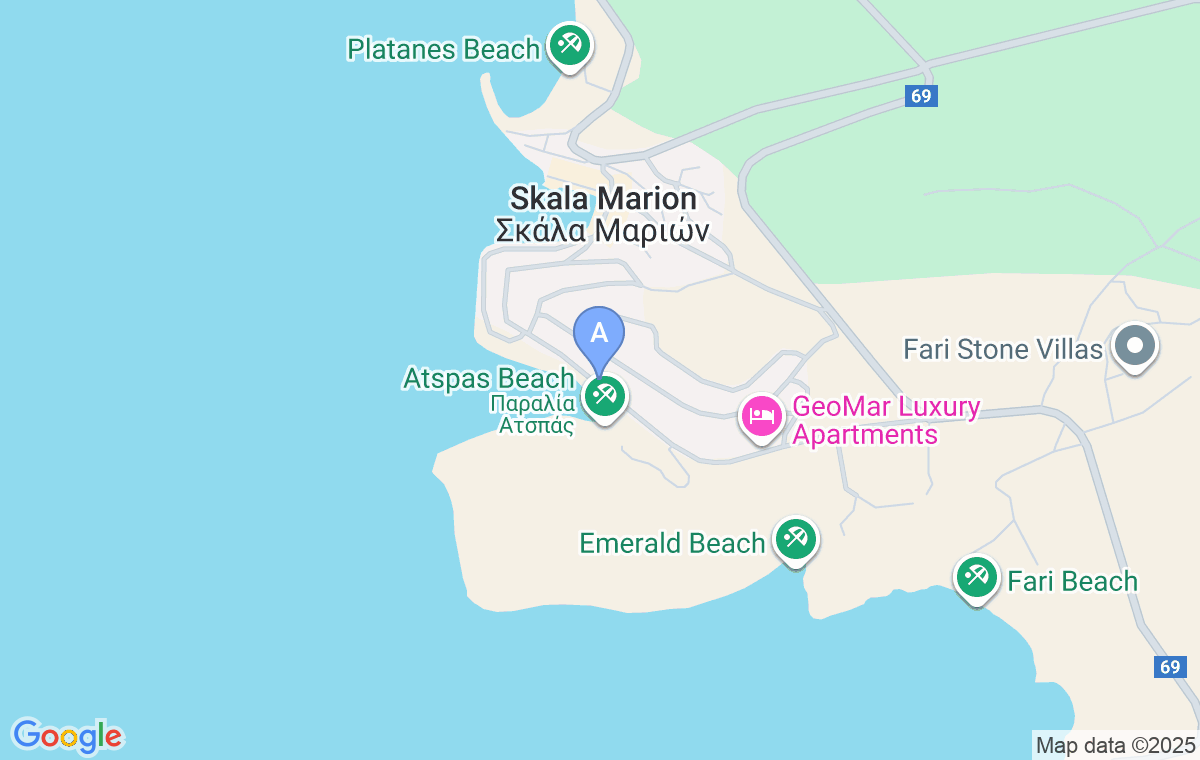Select the Emerald Beach marker
The height and width of the screenshot is (760, 1200).
[x=795, y=540]
